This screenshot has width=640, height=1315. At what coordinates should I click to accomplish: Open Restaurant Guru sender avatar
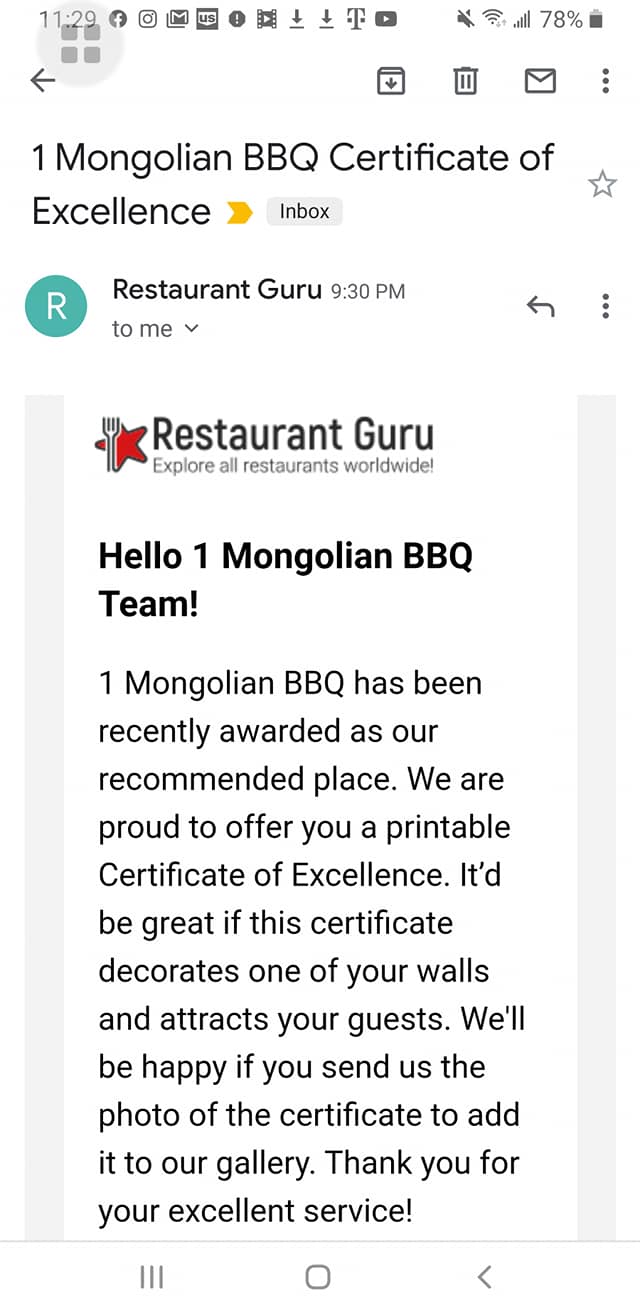click(56, 308)
